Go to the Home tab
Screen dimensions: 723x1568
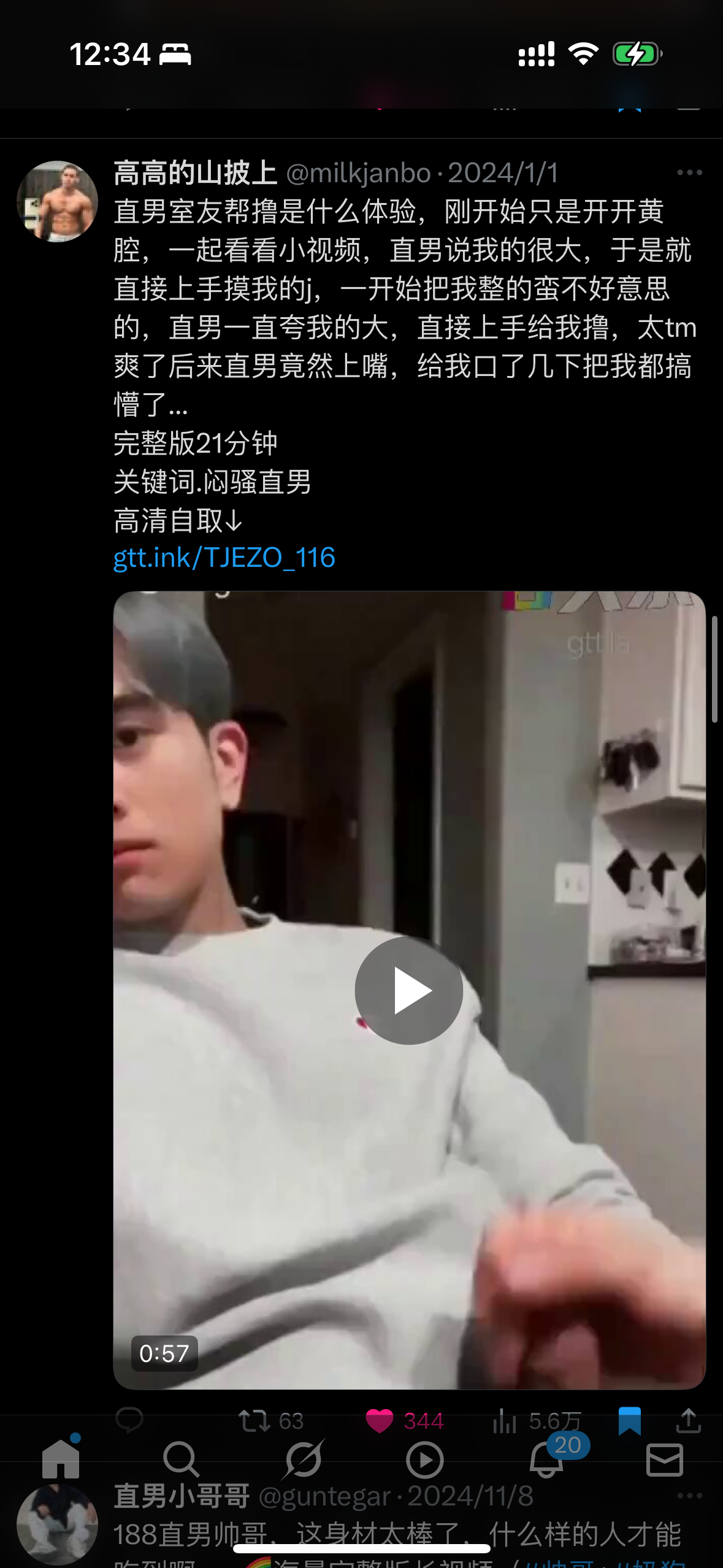click(x=61, y=1459)
